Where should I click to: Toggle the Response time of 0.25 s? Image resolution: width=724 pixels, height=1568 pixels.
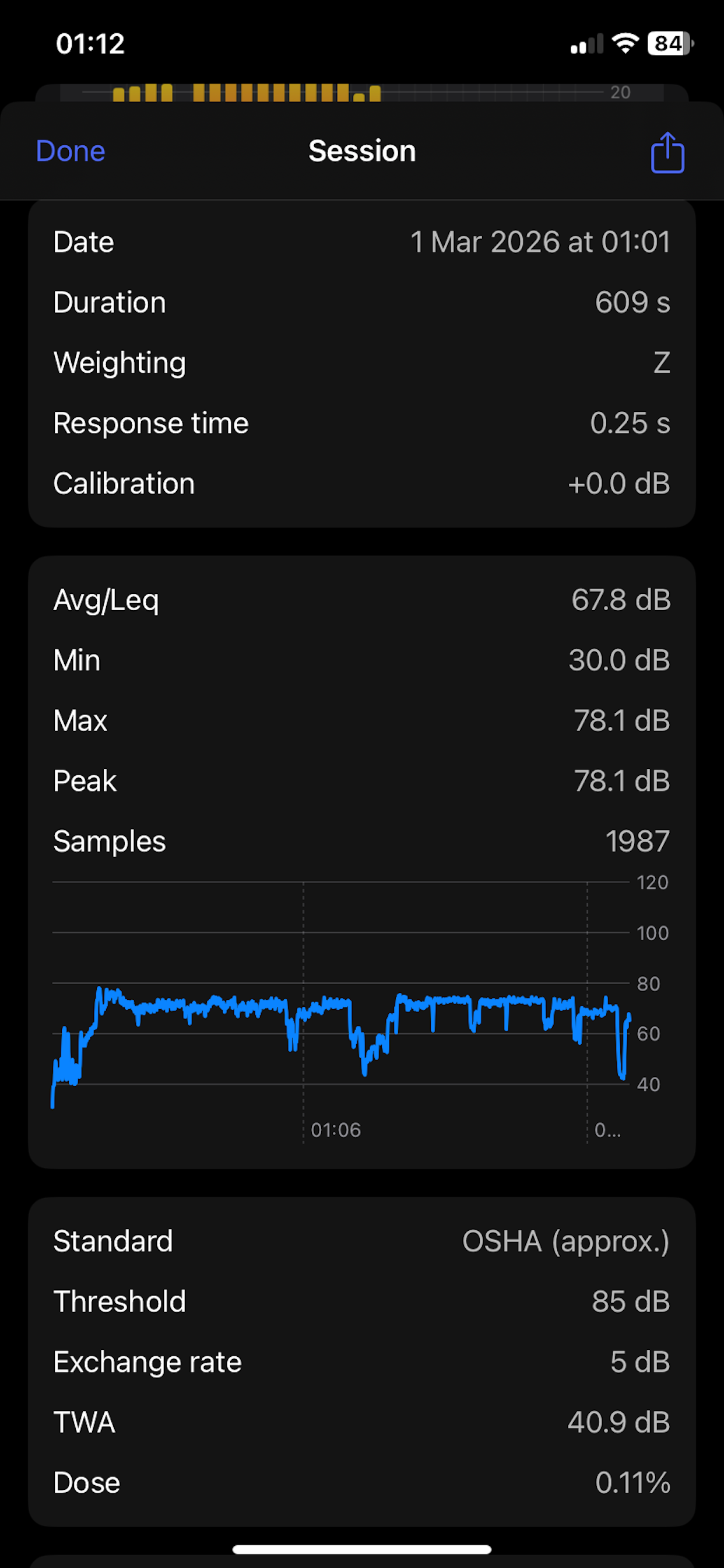click(361, 422)
